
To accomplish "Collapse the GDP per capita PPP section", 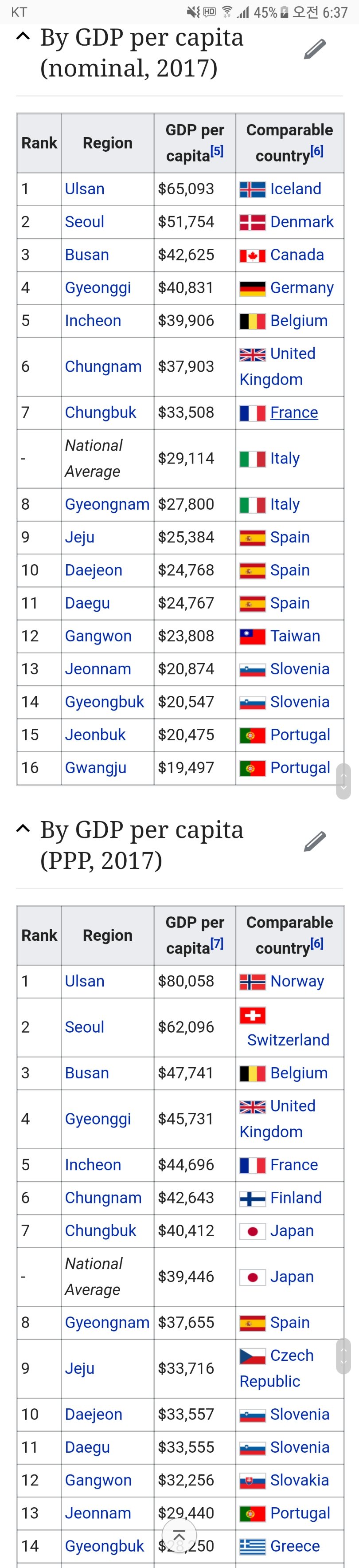I will point(23,829).
